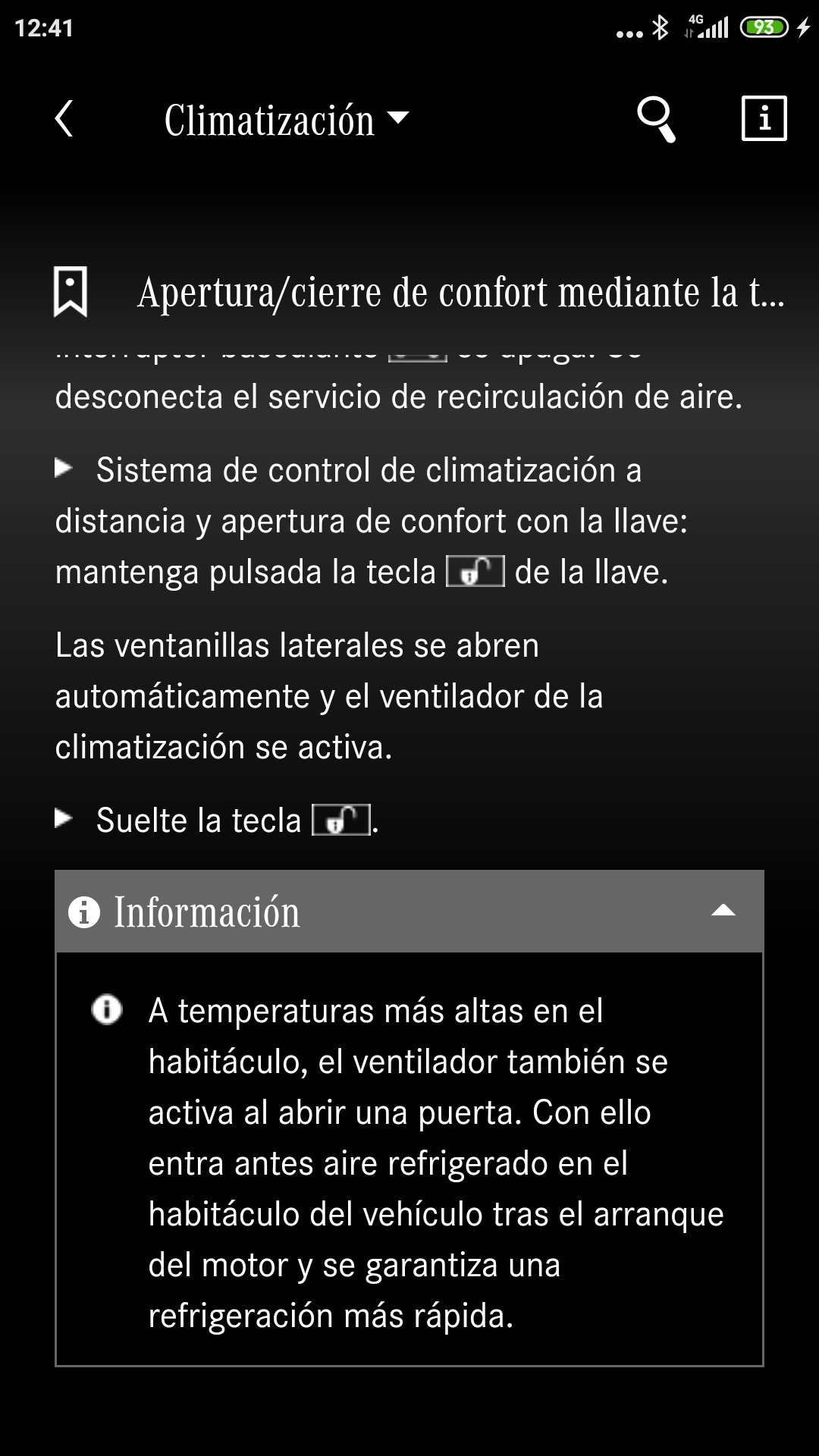The image size is (819, 1456).
Task: Open the info icon in the top bar
Action: click(764, 119)
